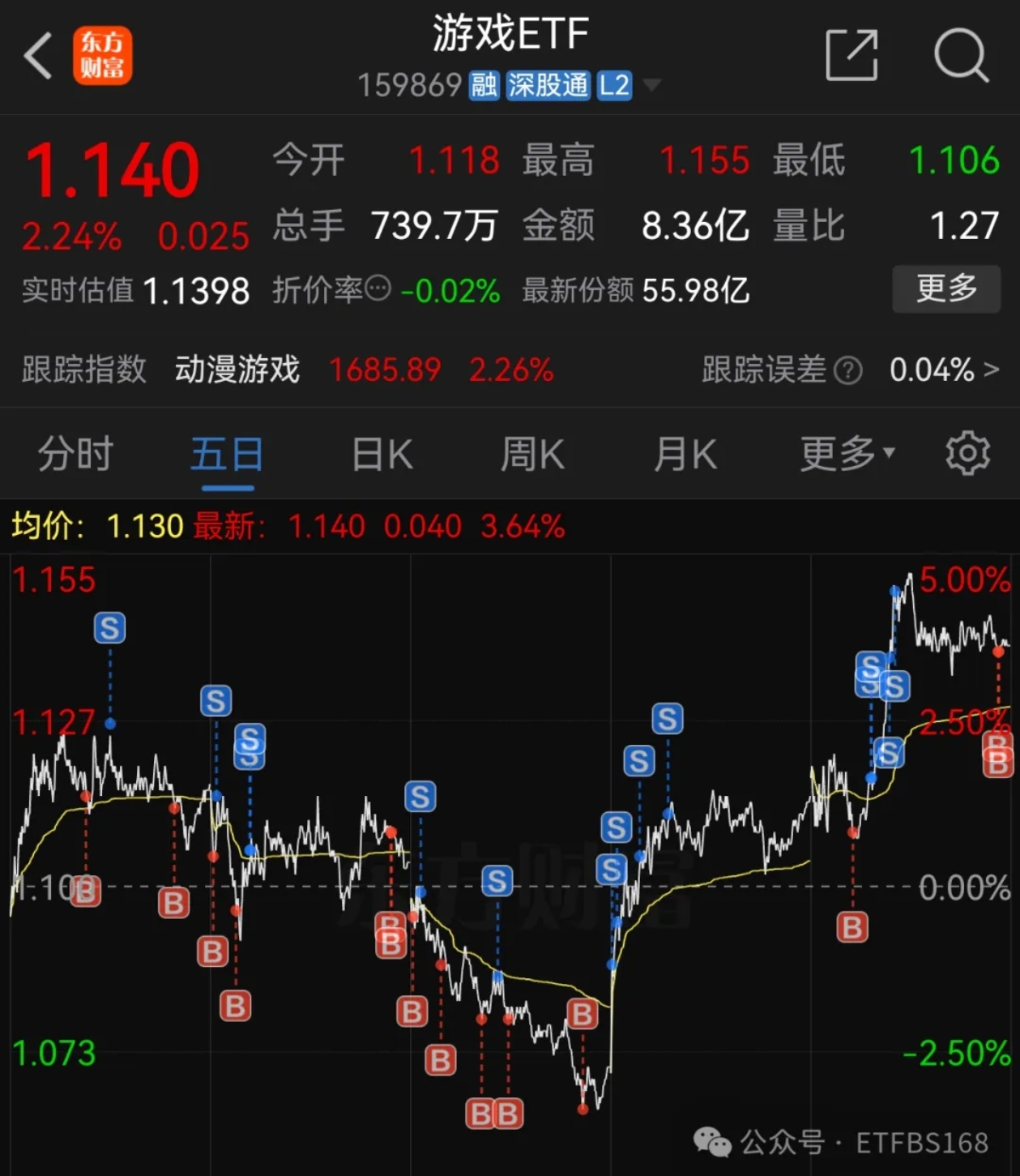Tap the 更多 button beside 最新份额
This screenshot has width=1020, height=1176.
coord(945,289)
